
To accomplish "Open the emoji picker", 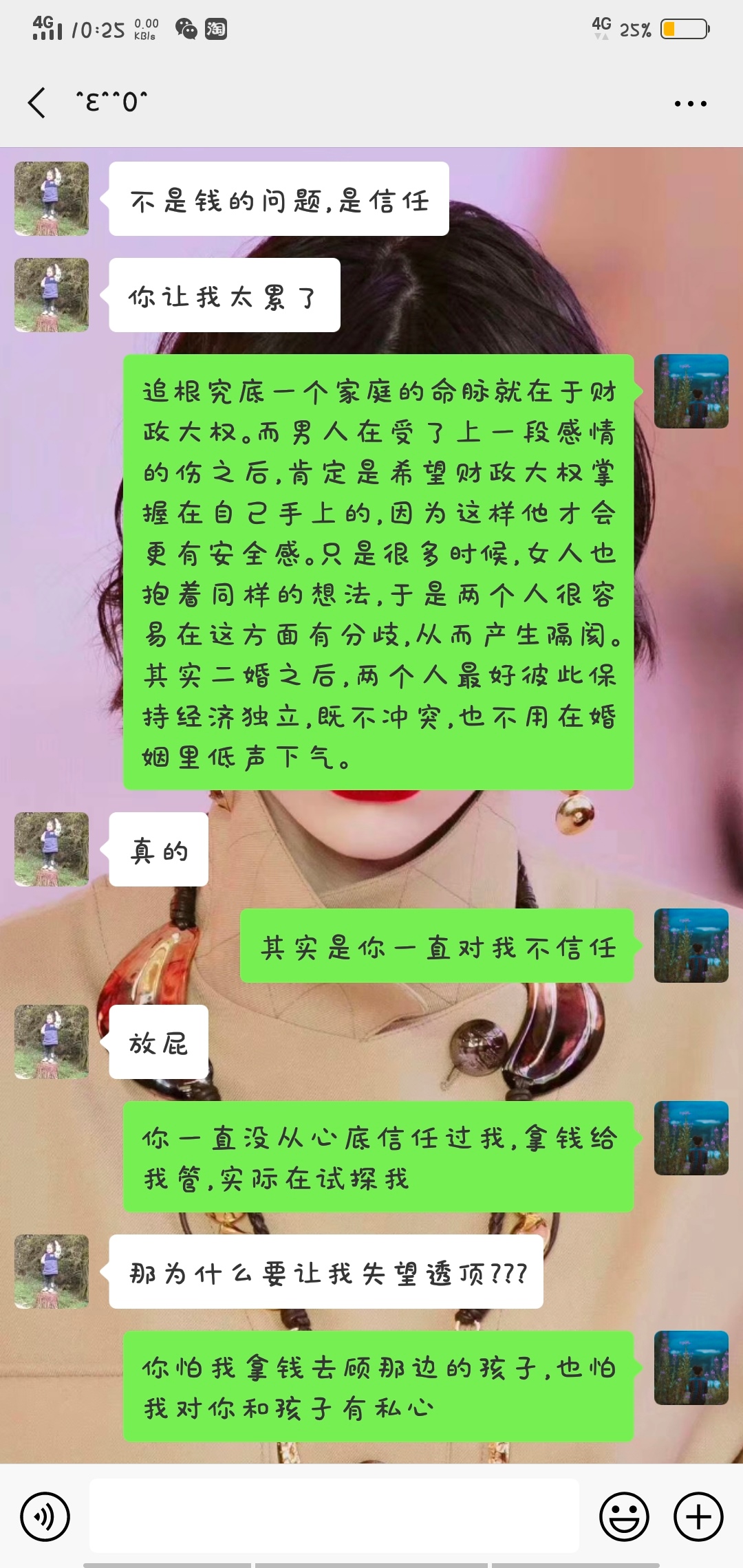I will coord(624,1516).
